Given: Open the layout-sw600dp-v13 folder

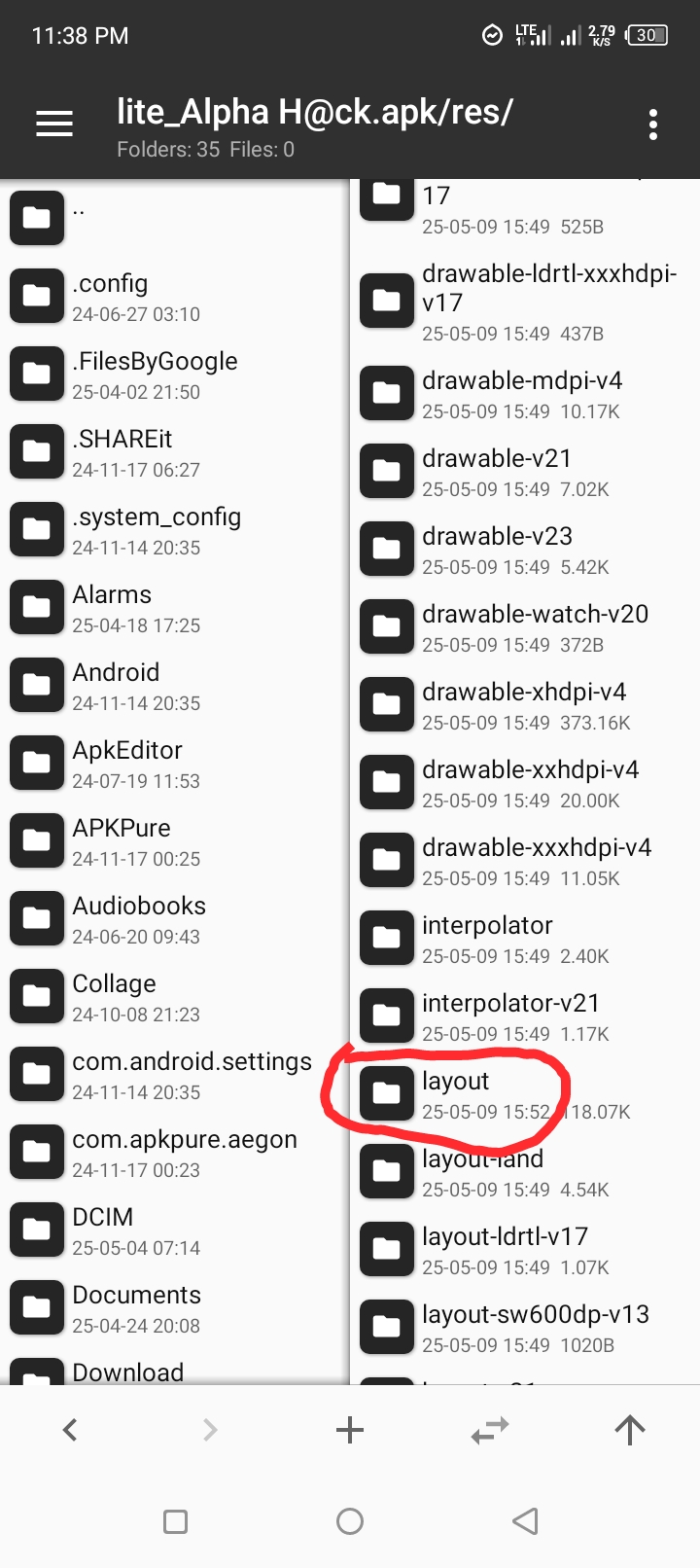Looking at the screenshot, I should click(535, 1327).
